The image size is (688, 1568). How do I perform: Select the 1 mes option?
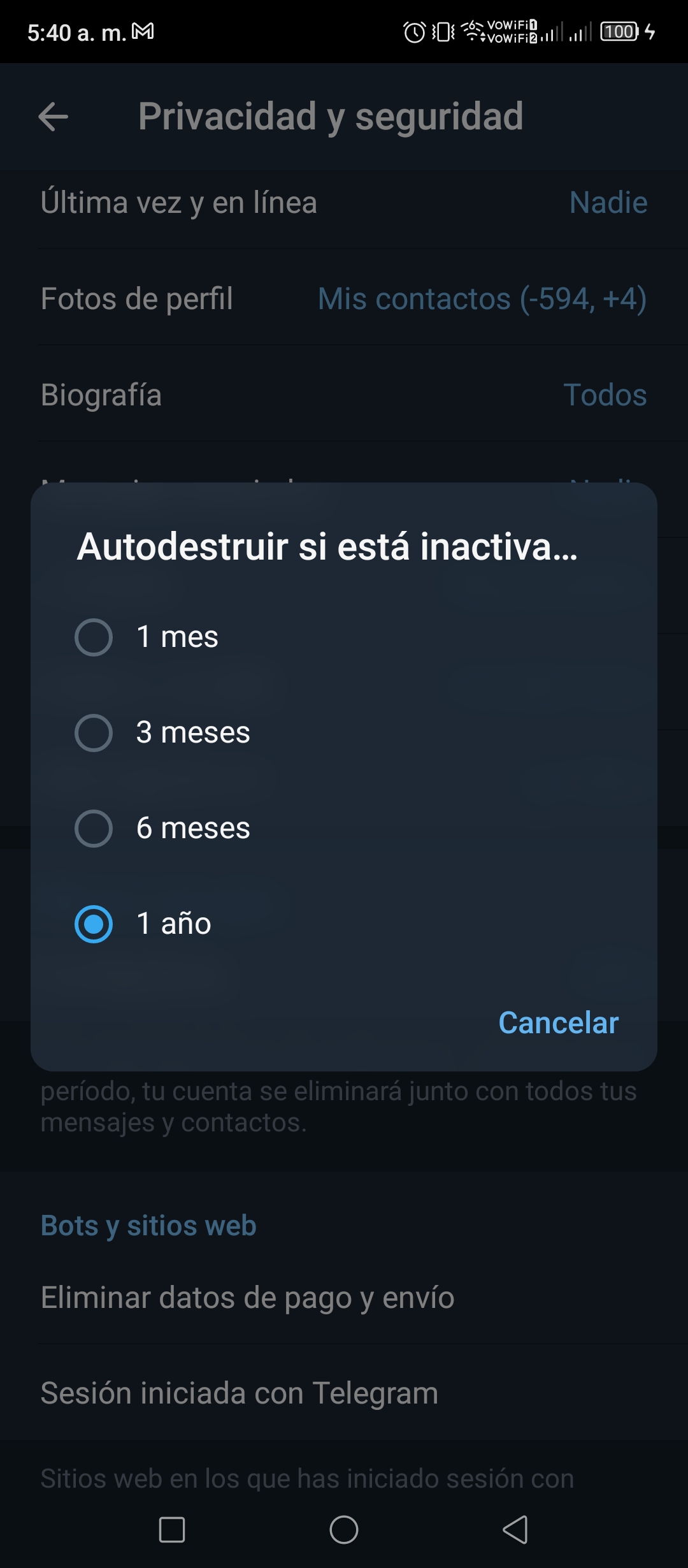344,637
